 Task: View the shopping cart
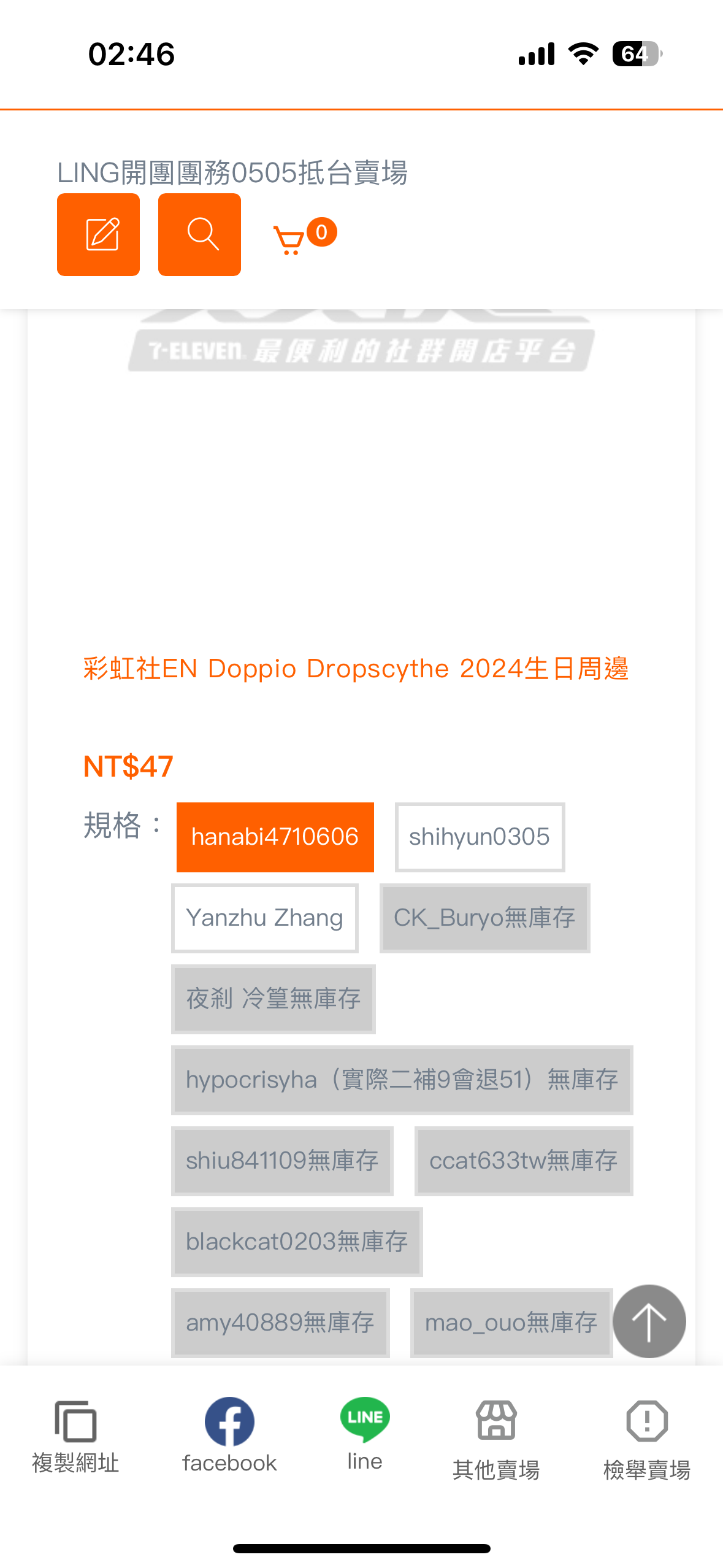pyautogui.click(x=304, y=237)
